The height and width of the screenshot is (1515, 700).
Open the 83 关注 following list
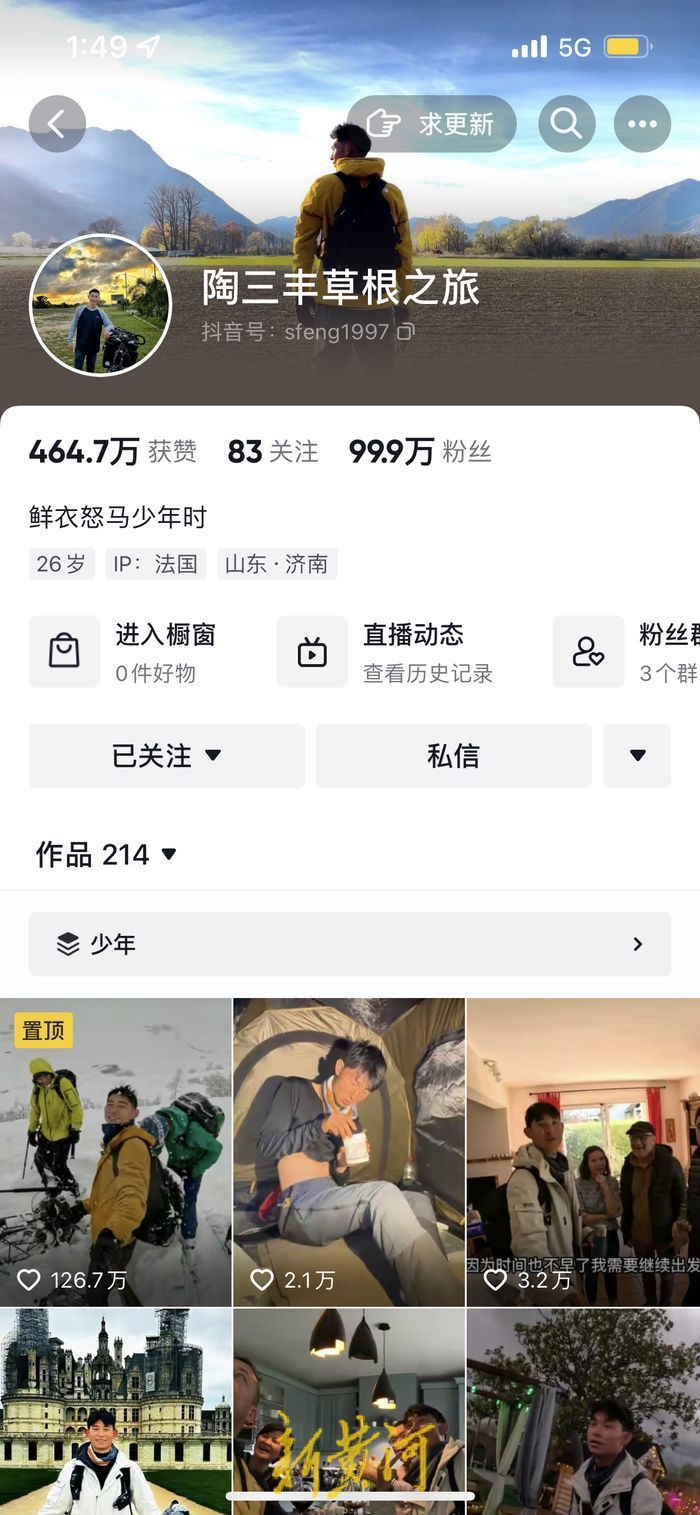pos(272,452)
